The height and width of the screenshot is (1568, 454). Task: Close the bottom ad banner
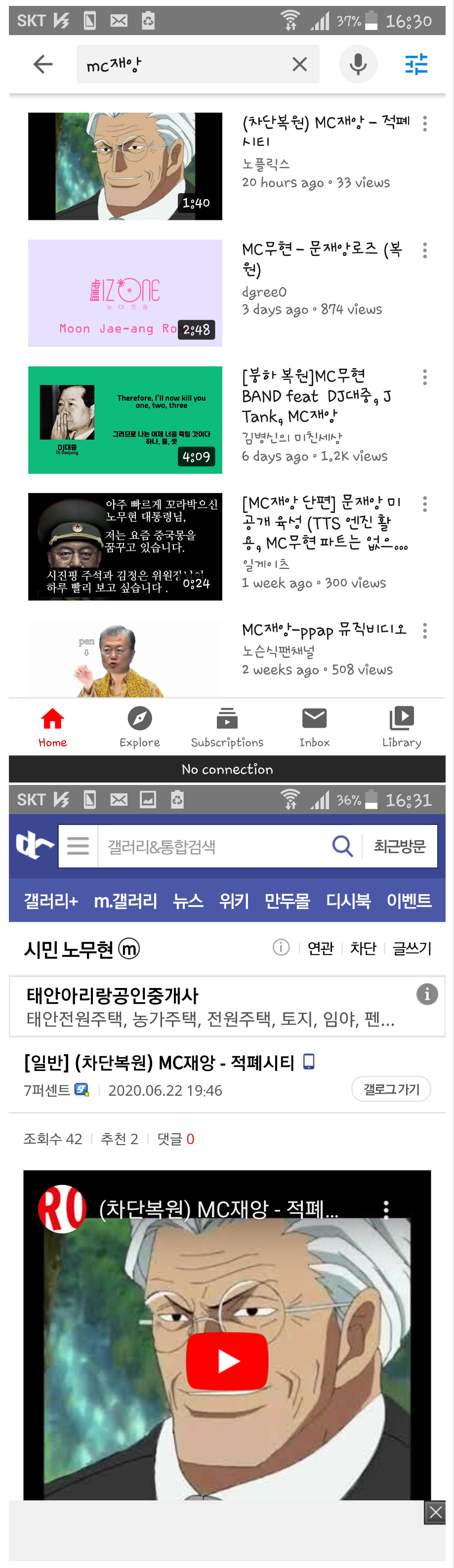click(x=435, y=1512)
